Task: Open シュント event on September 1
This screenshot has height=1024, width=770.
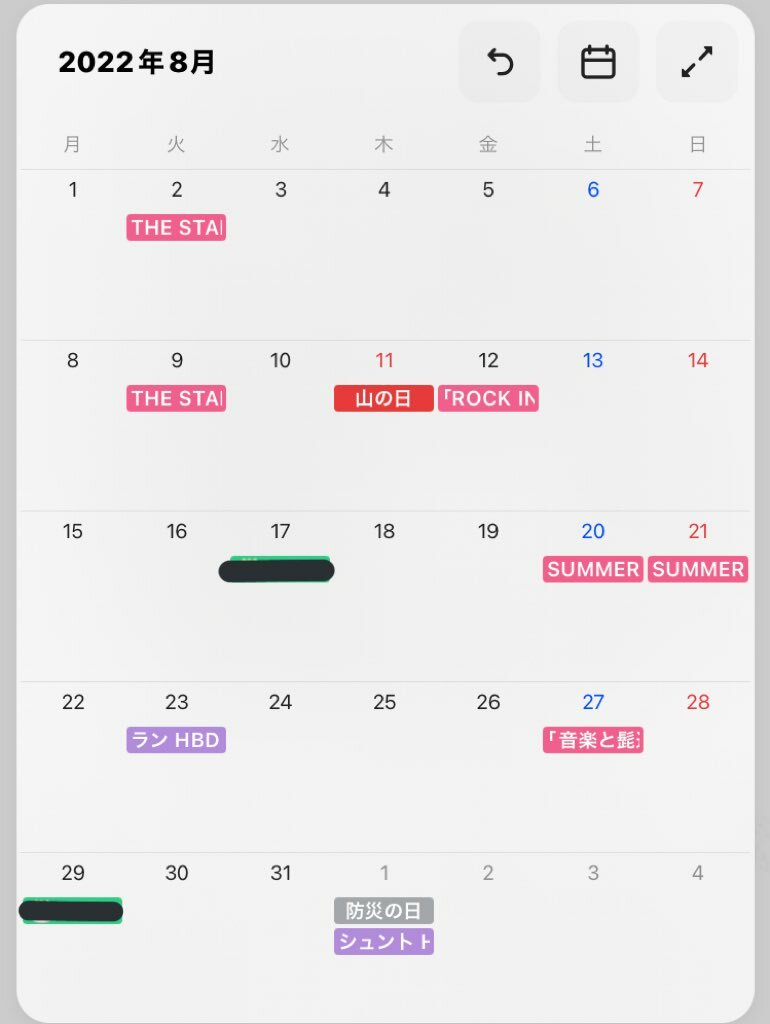Action: pos(384,942)
